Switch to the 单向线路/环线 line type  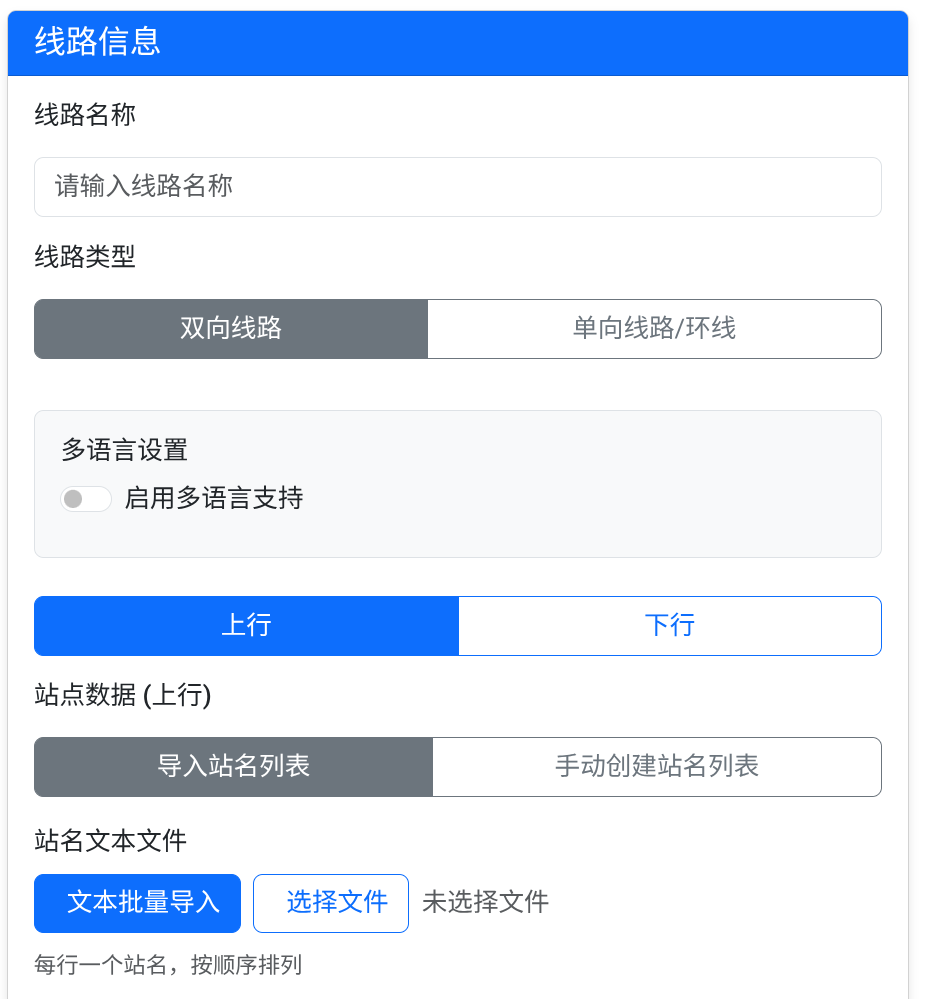pos(654,328)
